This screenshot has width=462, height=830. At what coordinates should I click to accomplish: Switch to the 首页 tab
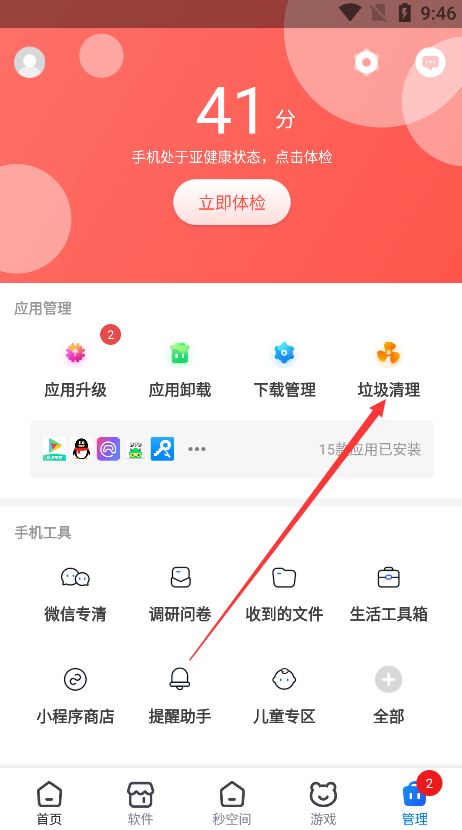pos(49,803)
